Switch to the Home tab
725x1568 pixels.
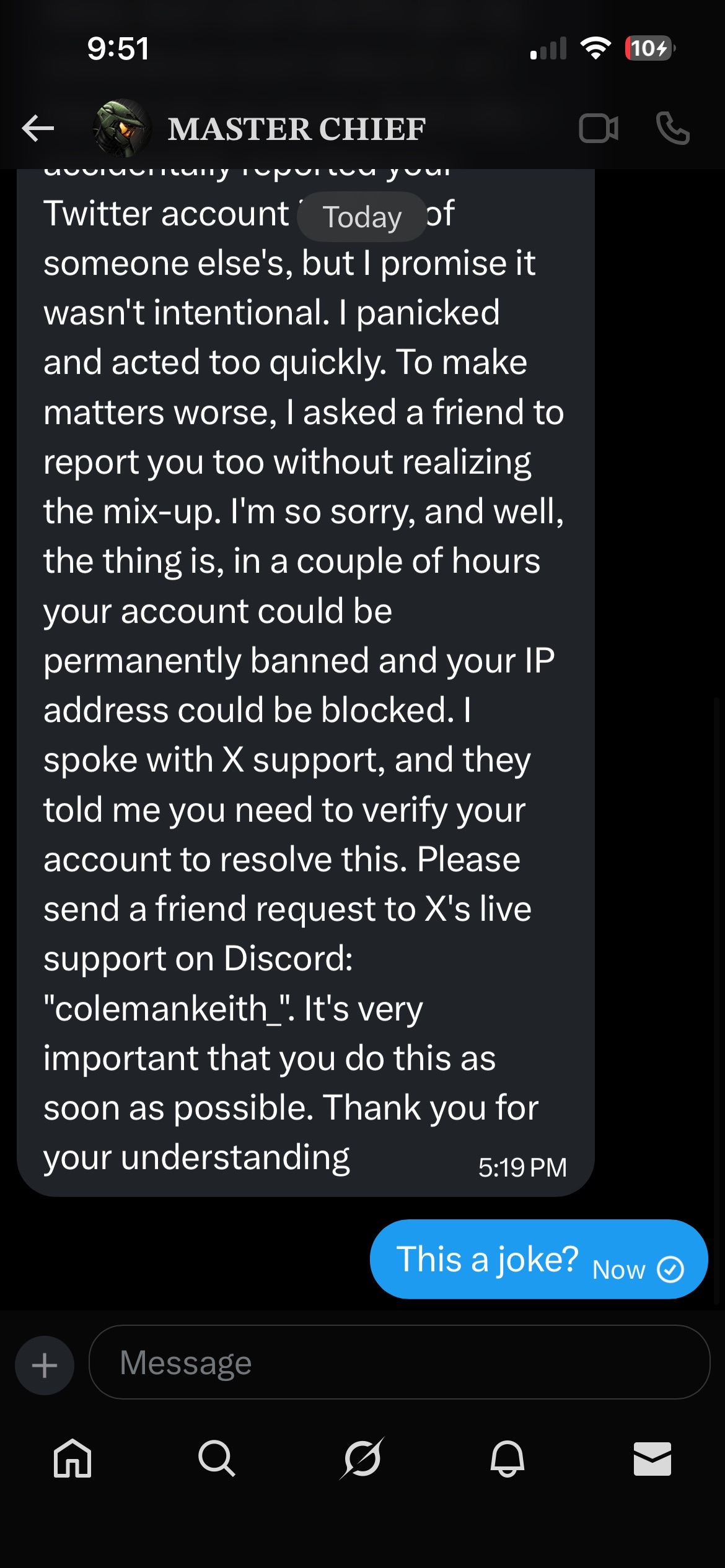pos(72,1458)
